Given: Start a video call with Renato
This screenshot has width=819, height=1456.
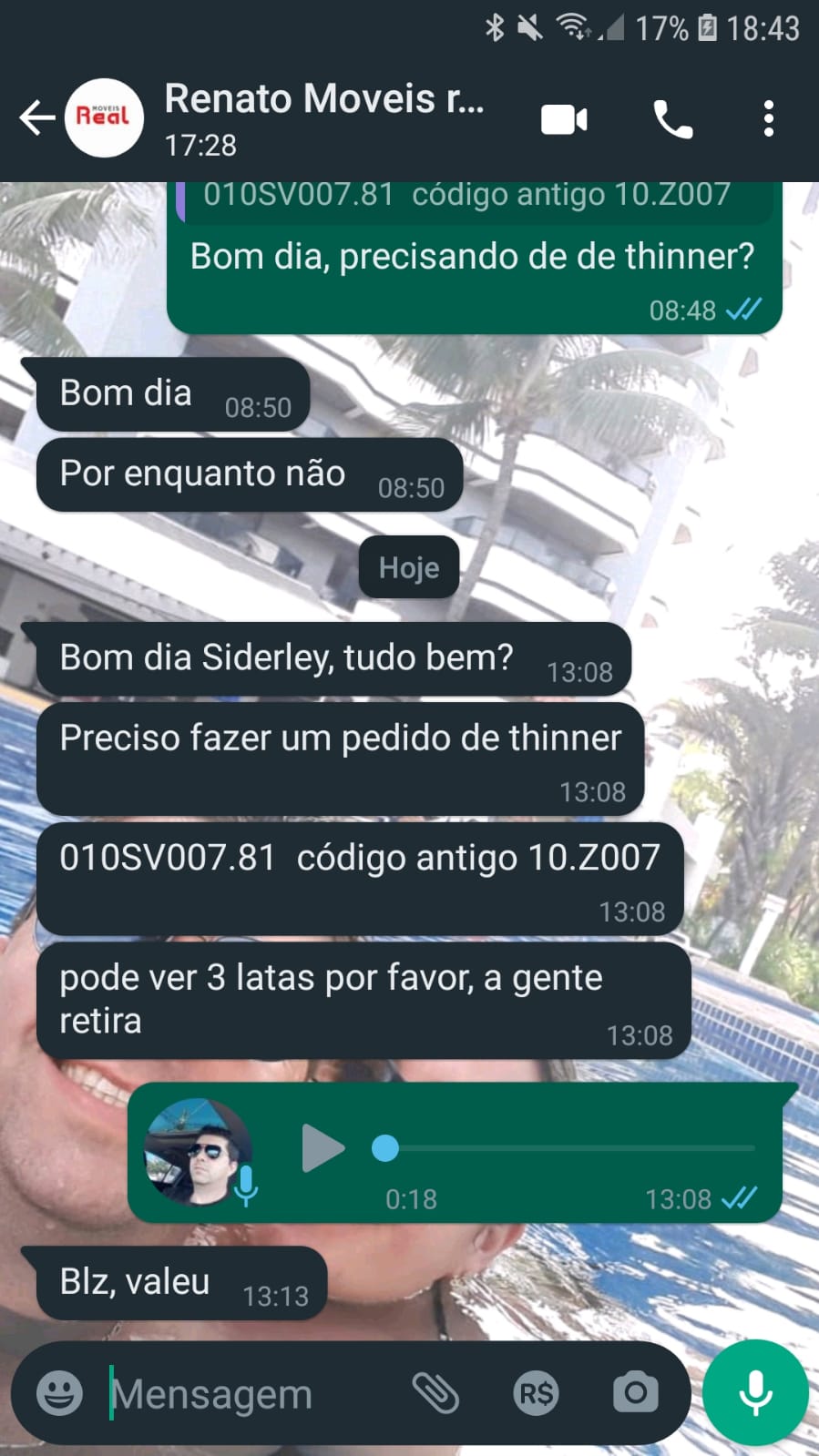Looking at the screenshot, I should [564, 119].
